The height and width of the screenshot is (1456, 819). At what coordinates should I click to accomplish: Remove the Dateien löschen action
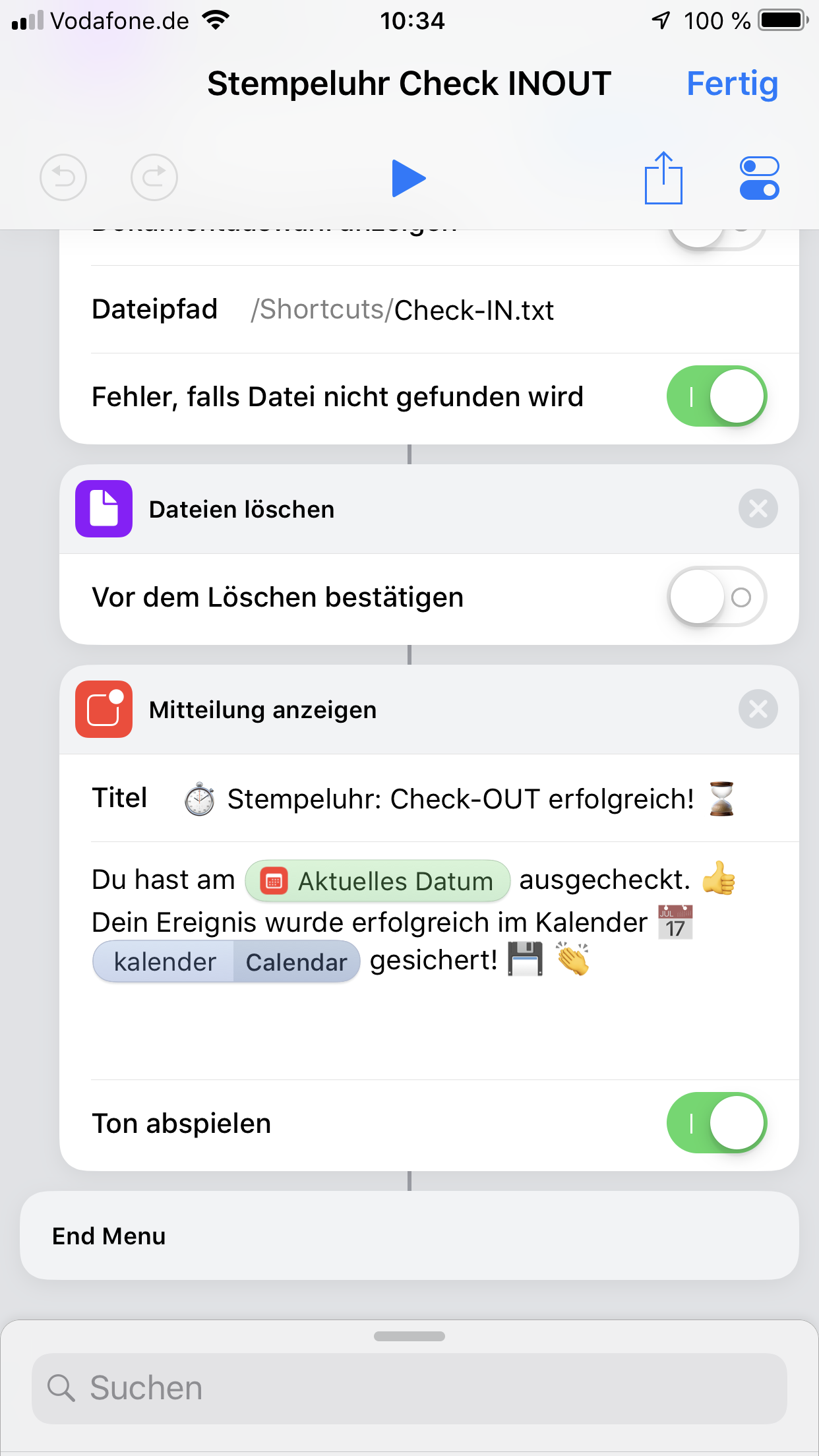(758, 509)
